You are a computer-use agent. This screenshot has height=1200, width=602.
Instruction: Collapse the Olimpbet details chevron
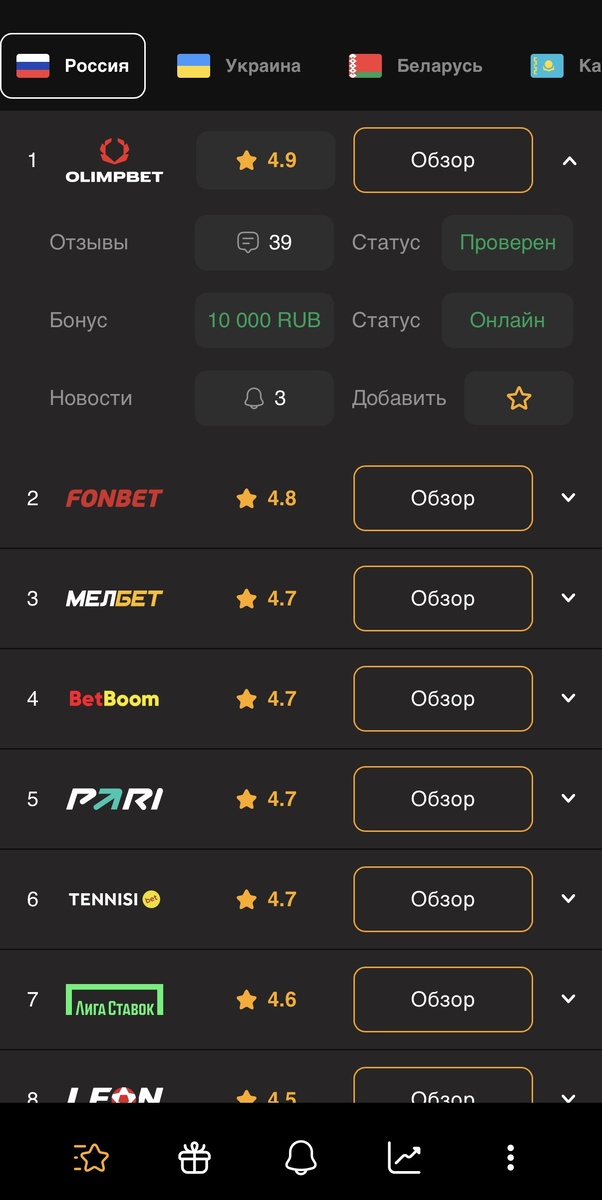point(569,160)
